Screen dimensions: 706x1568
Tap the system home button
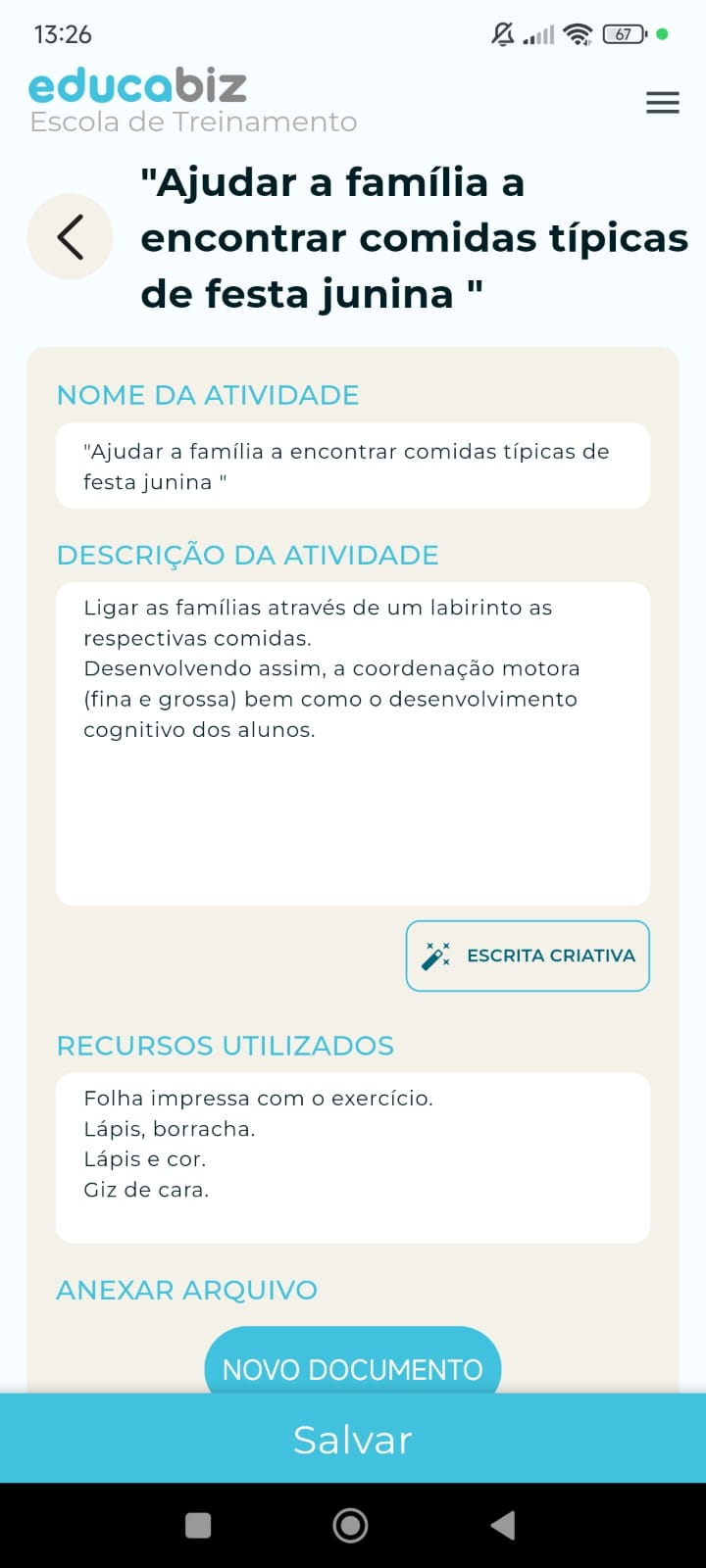tap(351, 1525)
